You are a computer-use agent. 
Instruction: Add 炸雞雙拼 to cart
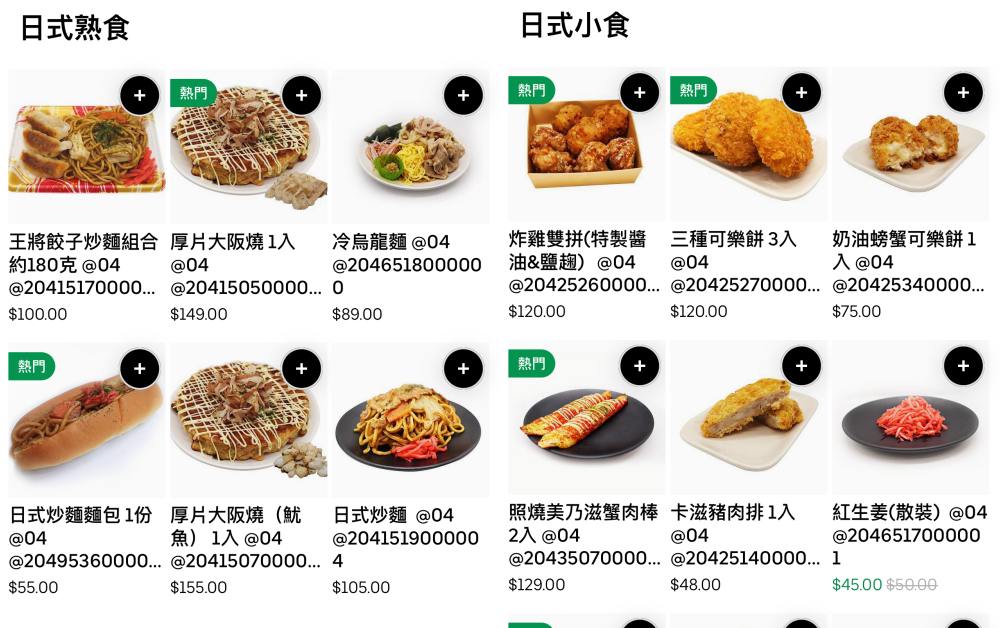tap(640, 93)
